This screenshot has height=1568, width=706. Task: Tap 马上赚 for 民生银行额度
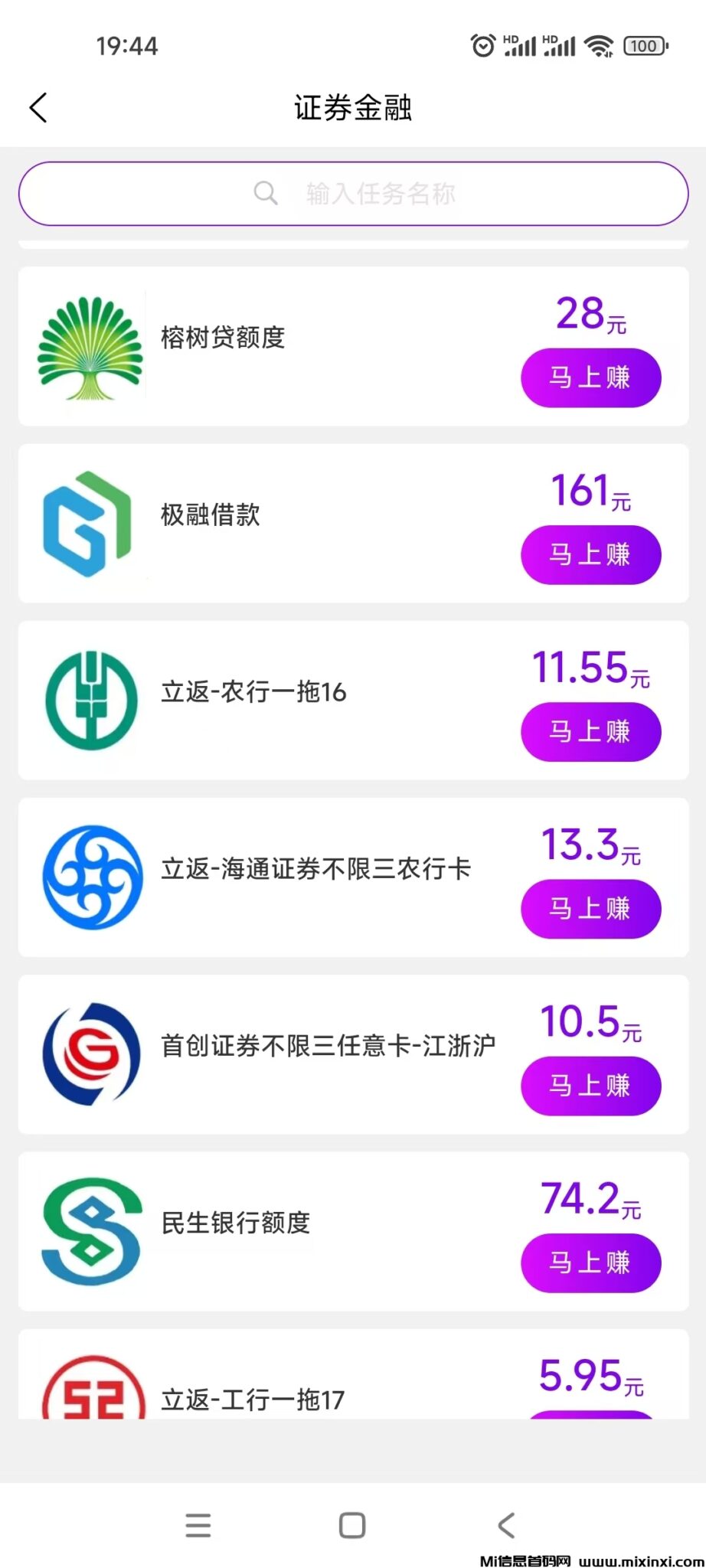pyautogui.click(x=590, y=1262)
